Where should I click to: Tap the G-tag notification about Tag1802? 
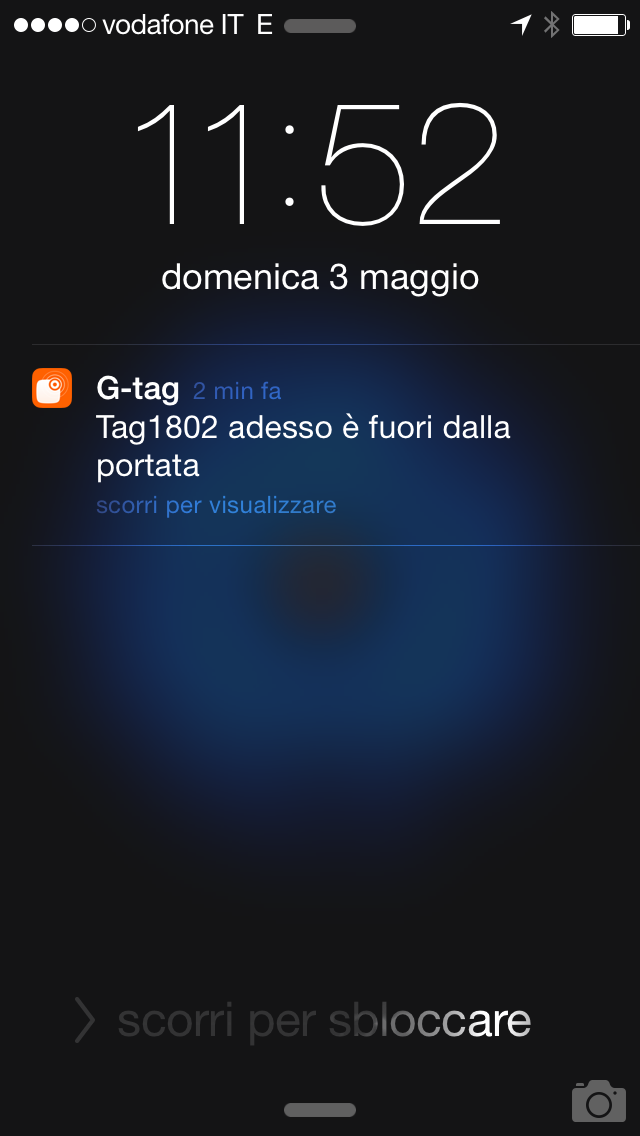coord(320,445)
